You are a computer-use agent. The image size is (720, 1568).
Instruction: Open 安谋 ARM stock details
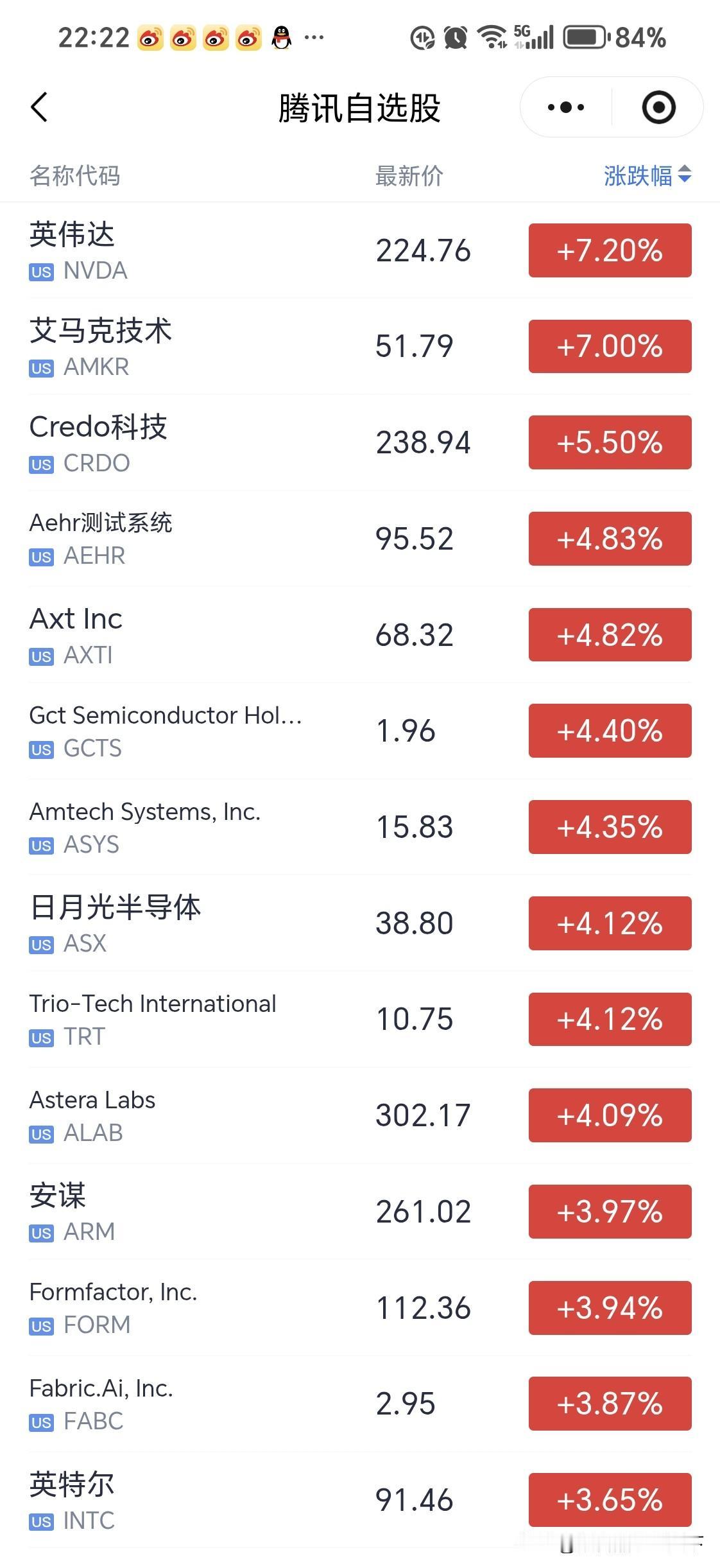tap(360, 1212)
